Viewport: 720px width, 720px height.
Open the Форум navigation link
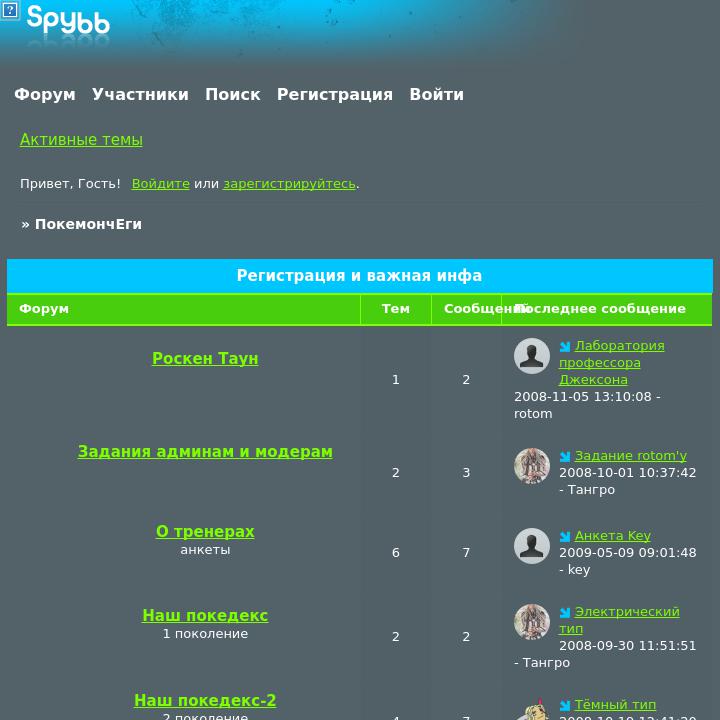point(45,94)
